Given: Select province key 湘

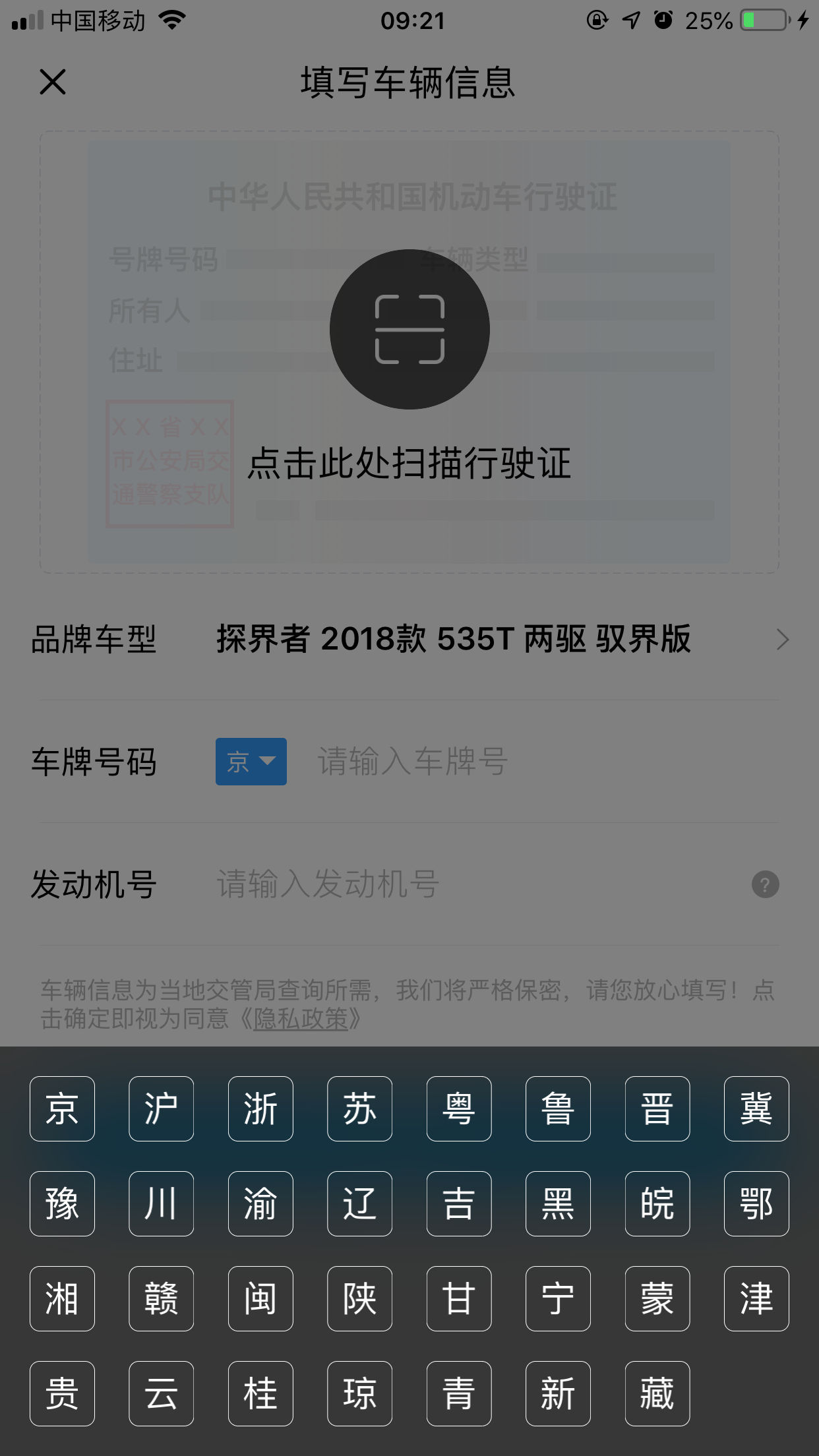Looking at the screenshot, I should [62, 1298].
